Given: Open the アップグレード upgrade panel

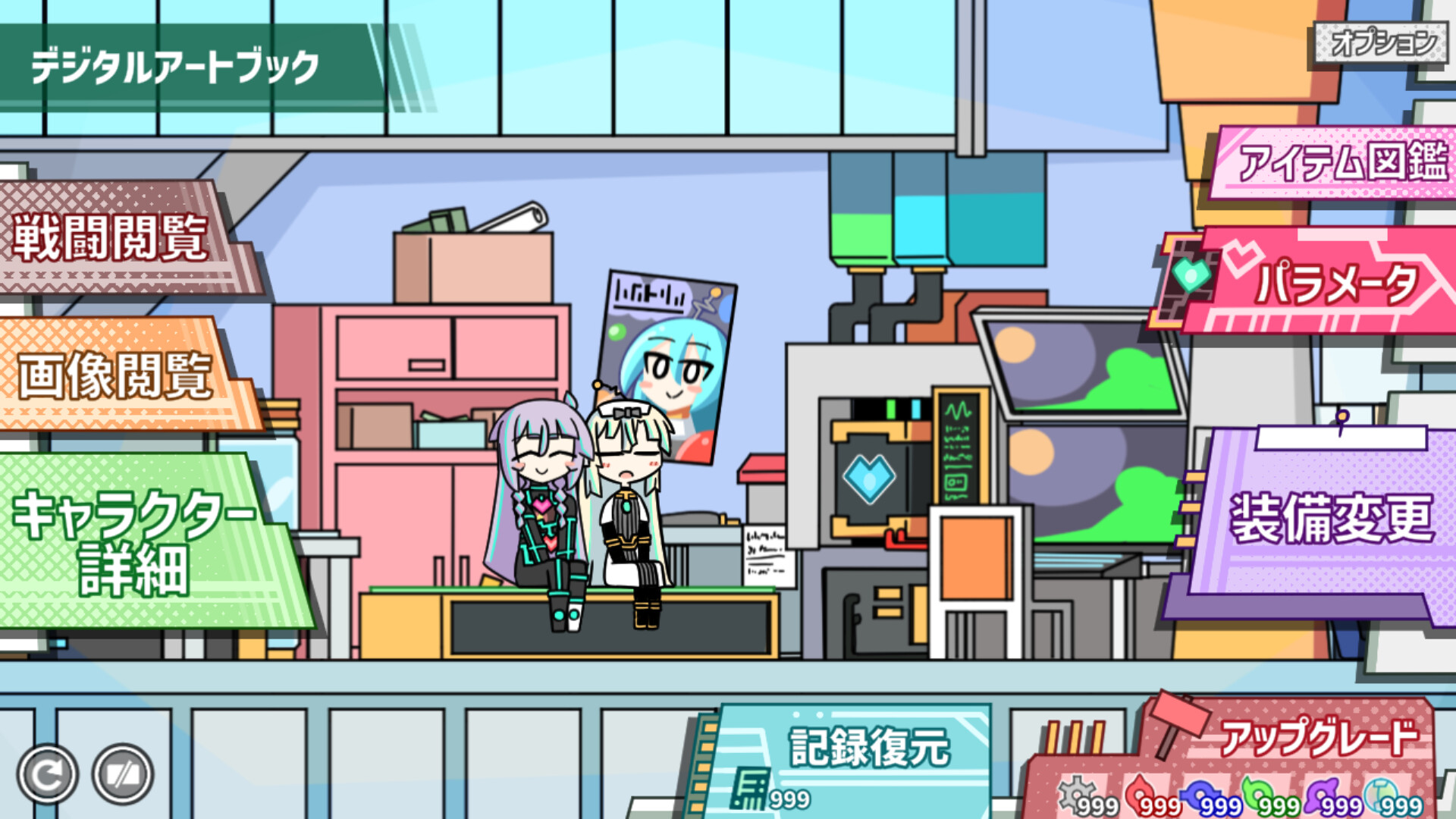Looking at the screenshot, I should [x=1289, y=739].
